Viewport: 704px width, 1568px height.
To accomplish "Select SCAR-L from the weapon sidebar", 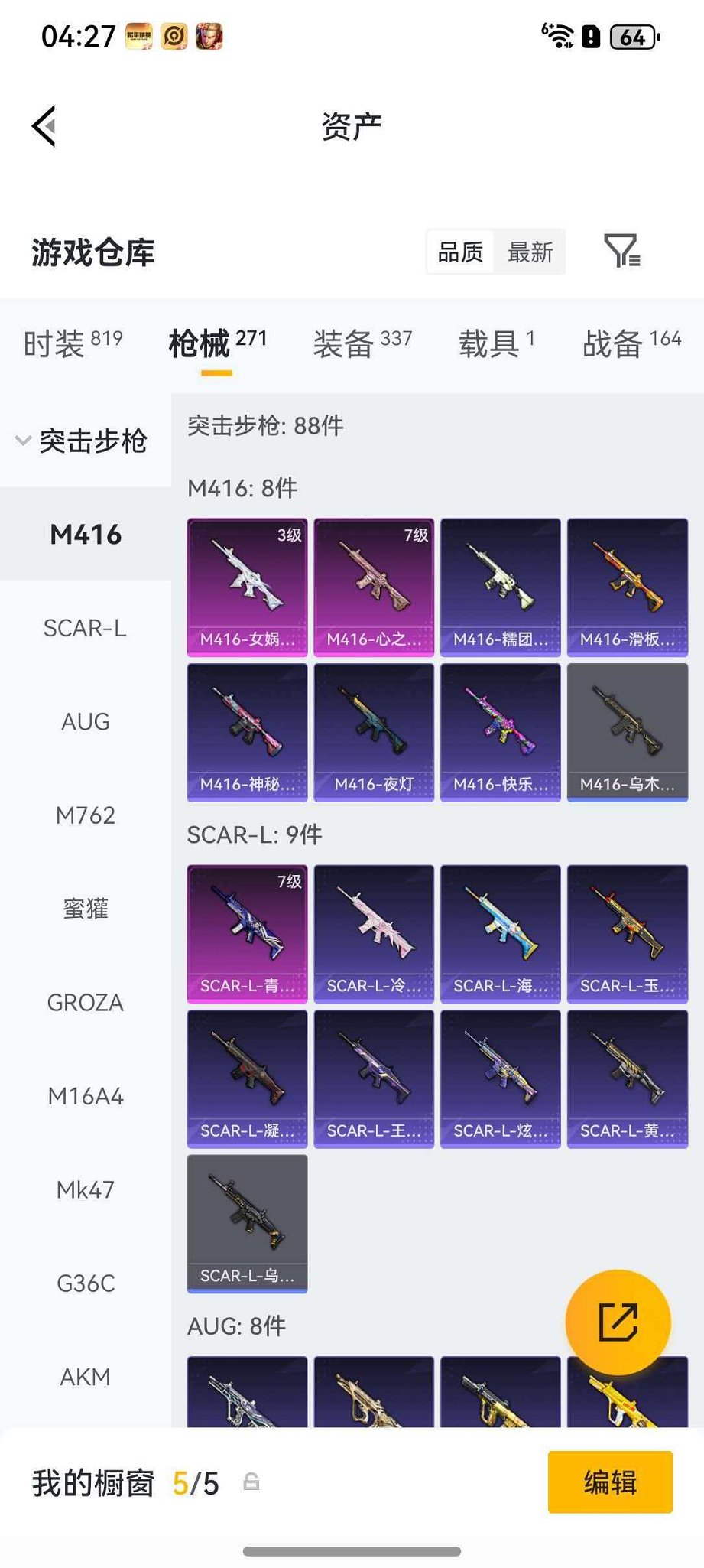I will pyautogui.click(x=86, y=628).
